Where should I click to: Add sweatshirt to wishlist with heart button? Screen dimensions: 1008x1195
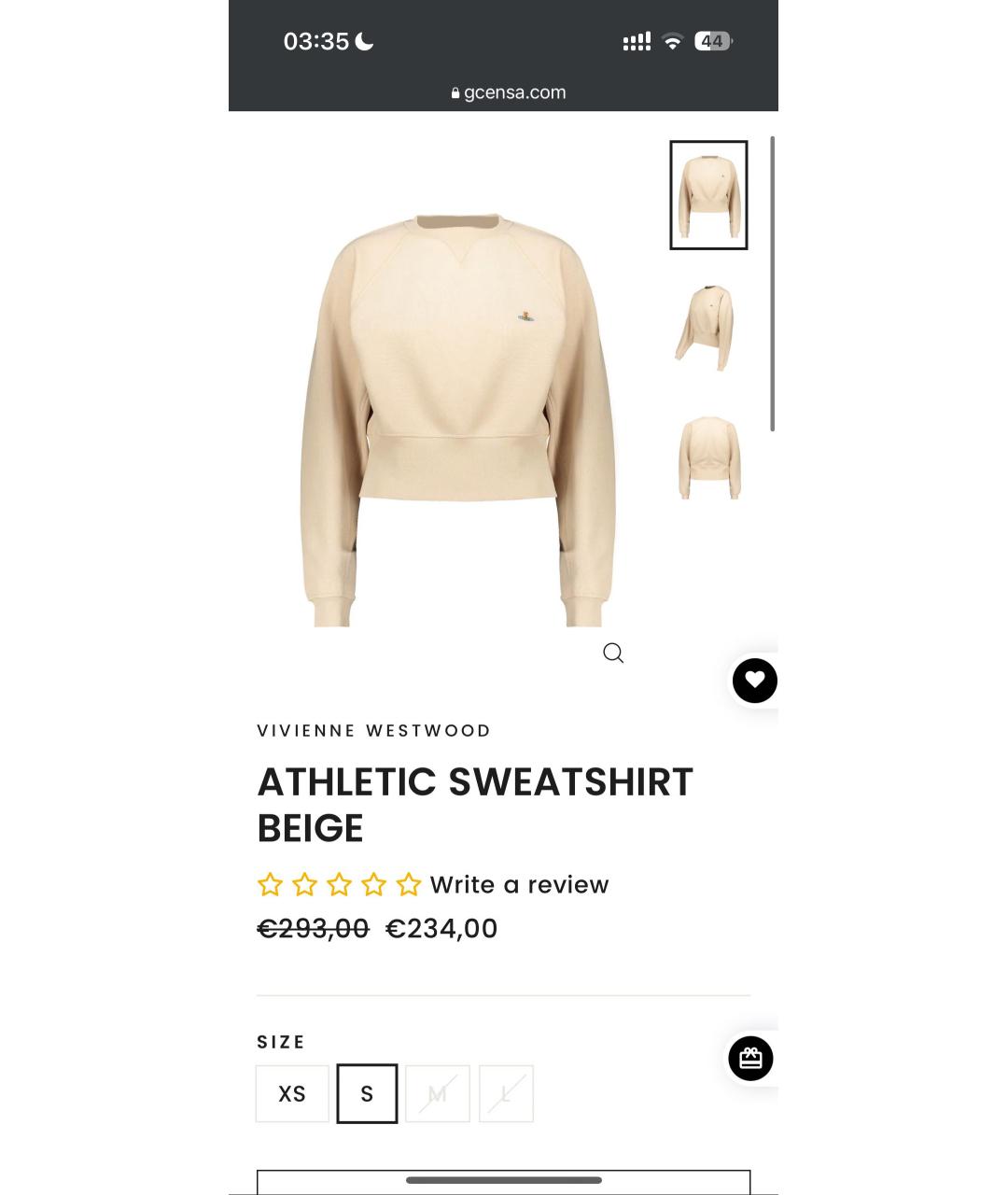point(754,681)
